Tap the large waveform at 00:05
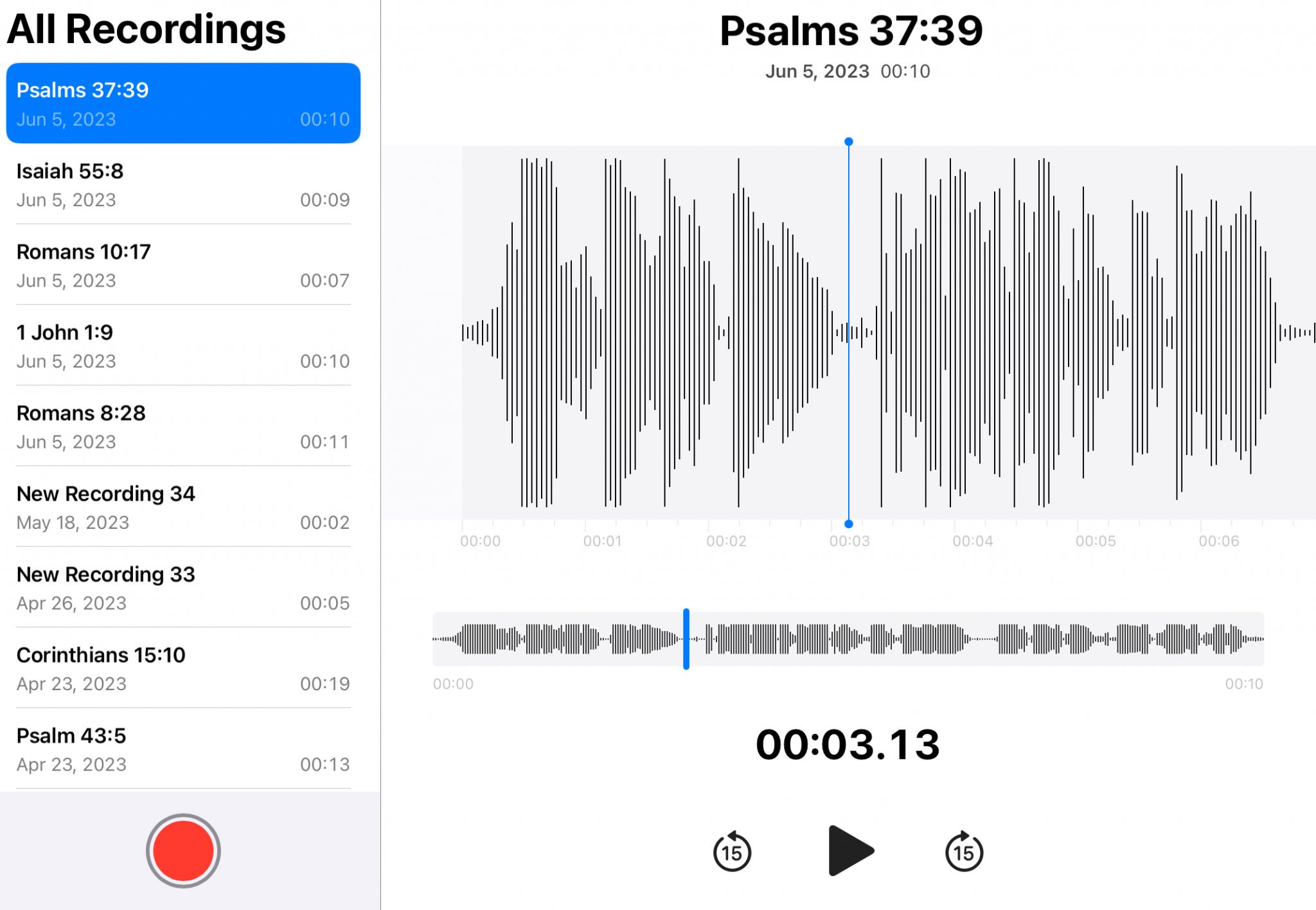The image size is (1316, 910). pos(1078,333)
